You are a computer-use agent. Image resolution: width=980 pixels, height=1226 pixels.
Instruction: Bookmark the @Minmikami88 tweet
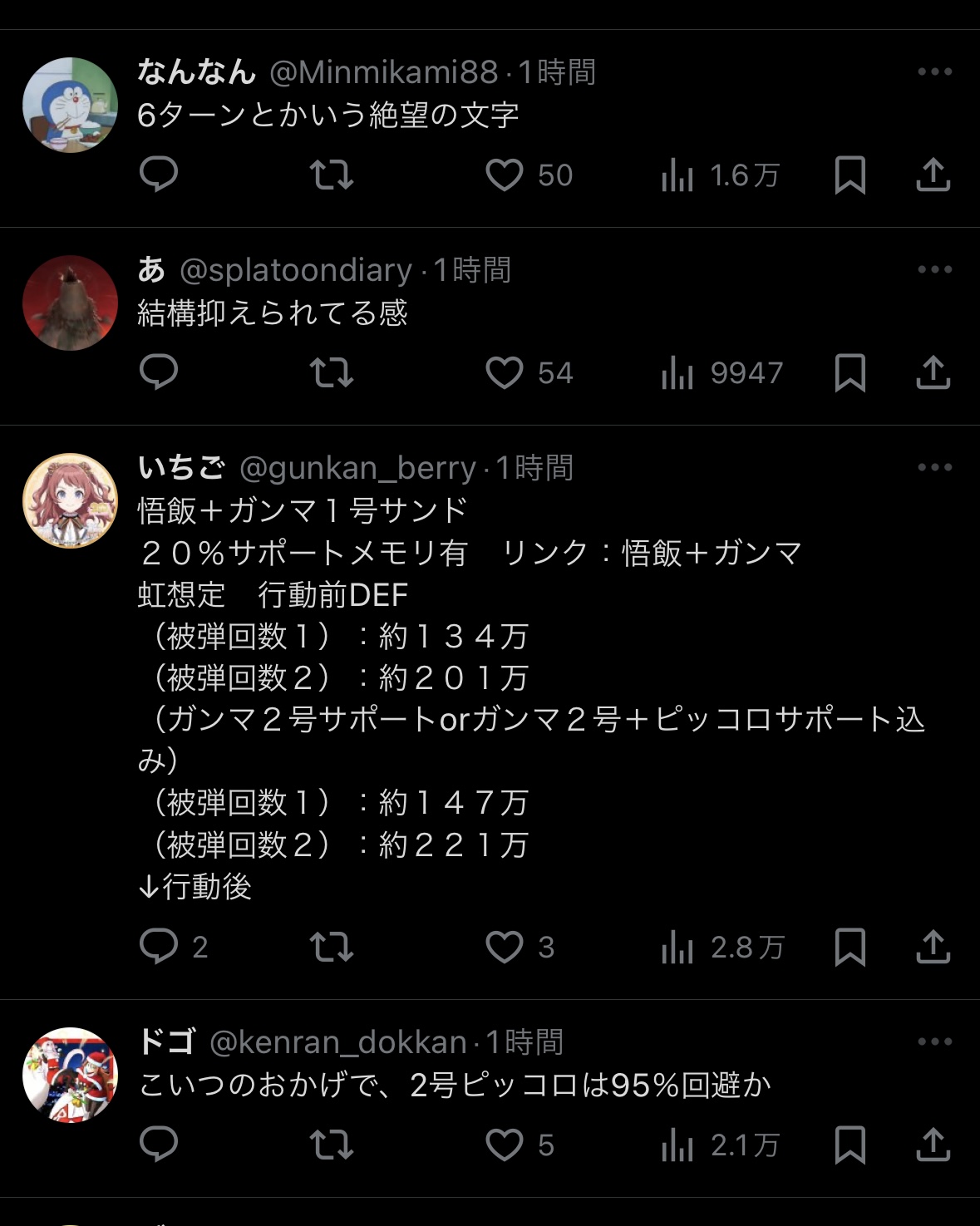(849, 175)
